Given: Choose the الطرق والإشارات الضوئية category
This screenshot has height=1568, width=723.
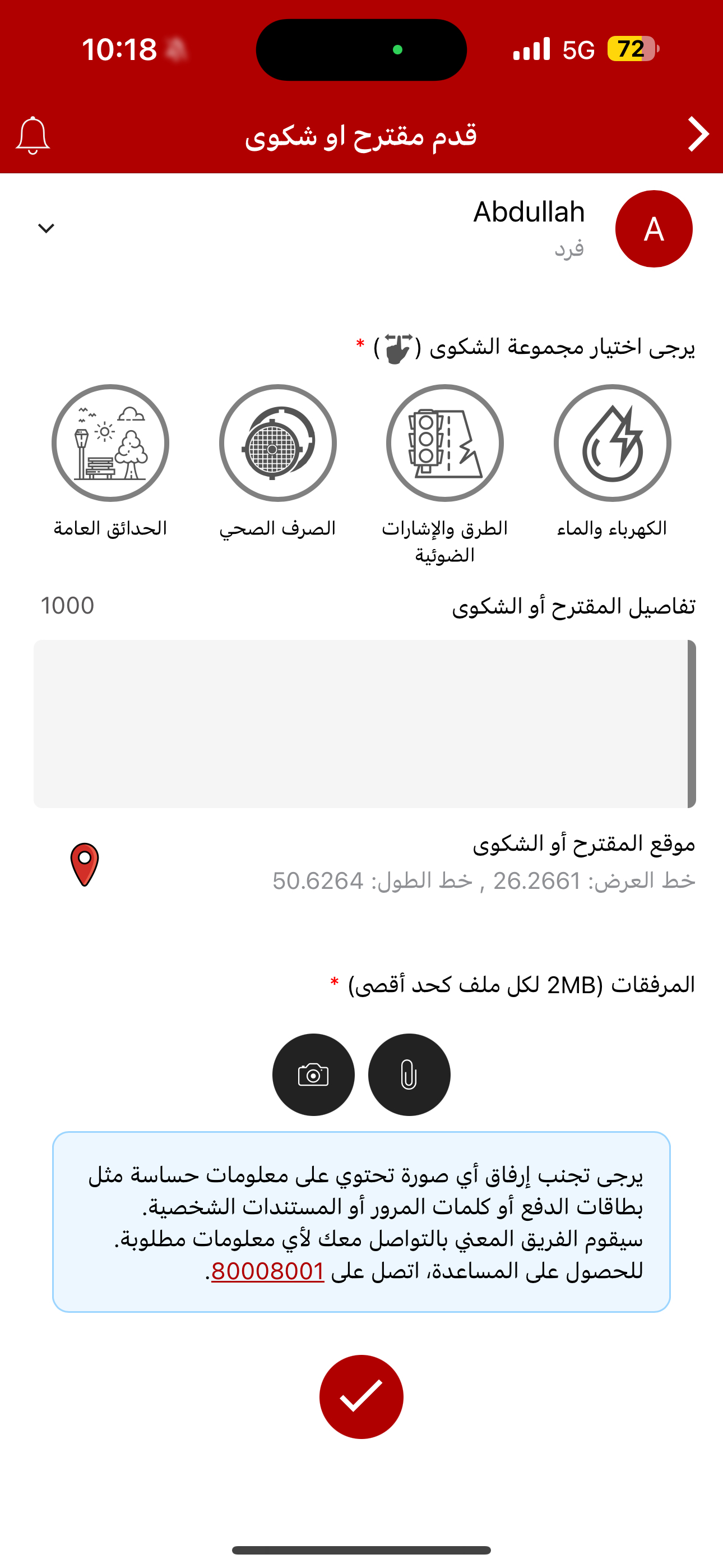Looking at the screenshot, I should 445,443.
